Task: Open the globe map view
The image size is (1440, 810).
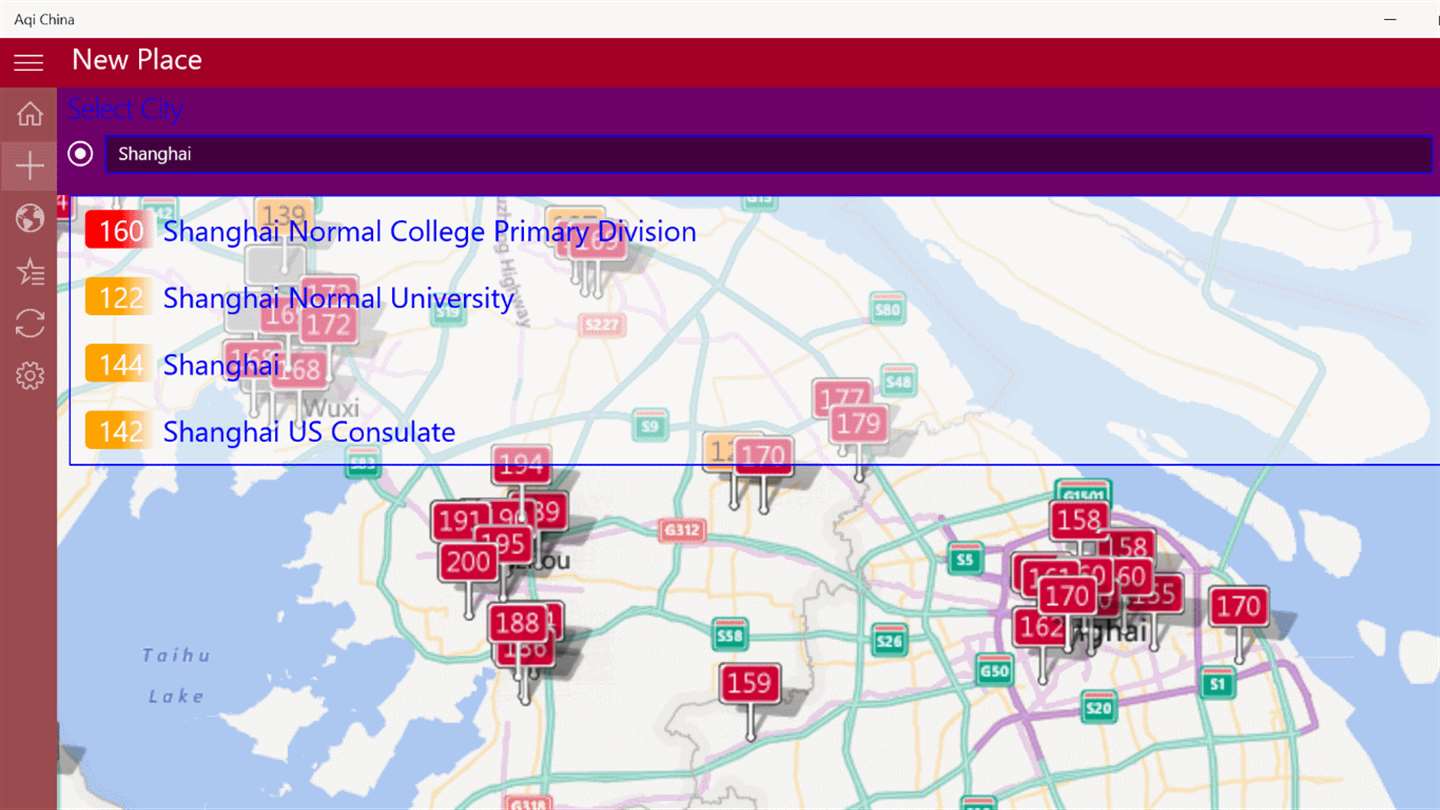Action: point(29,218)
